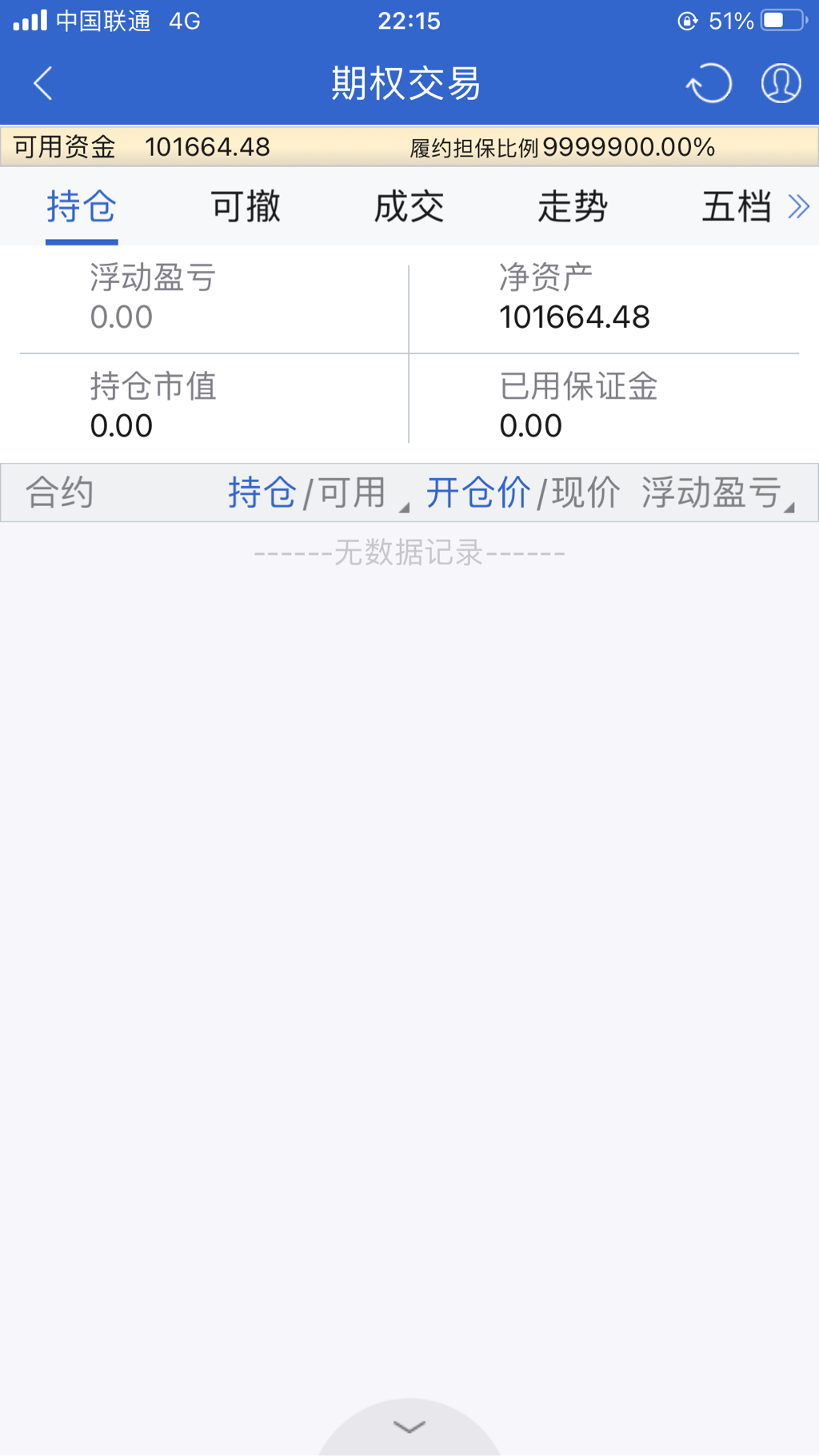Open the account profile icon
Viewport: 819px width, 1456px height.
click(x=781, y=83)
